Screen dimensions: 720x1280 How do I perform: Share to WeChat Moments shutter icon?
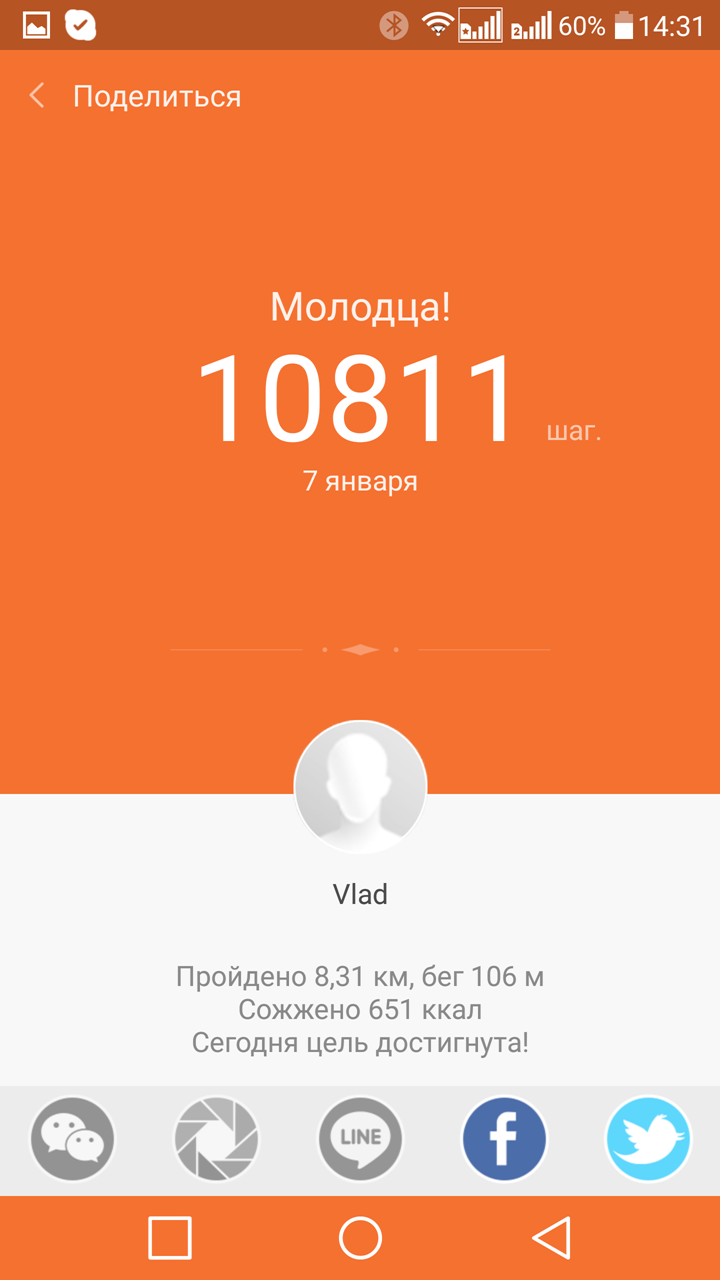pos(216,1139)
